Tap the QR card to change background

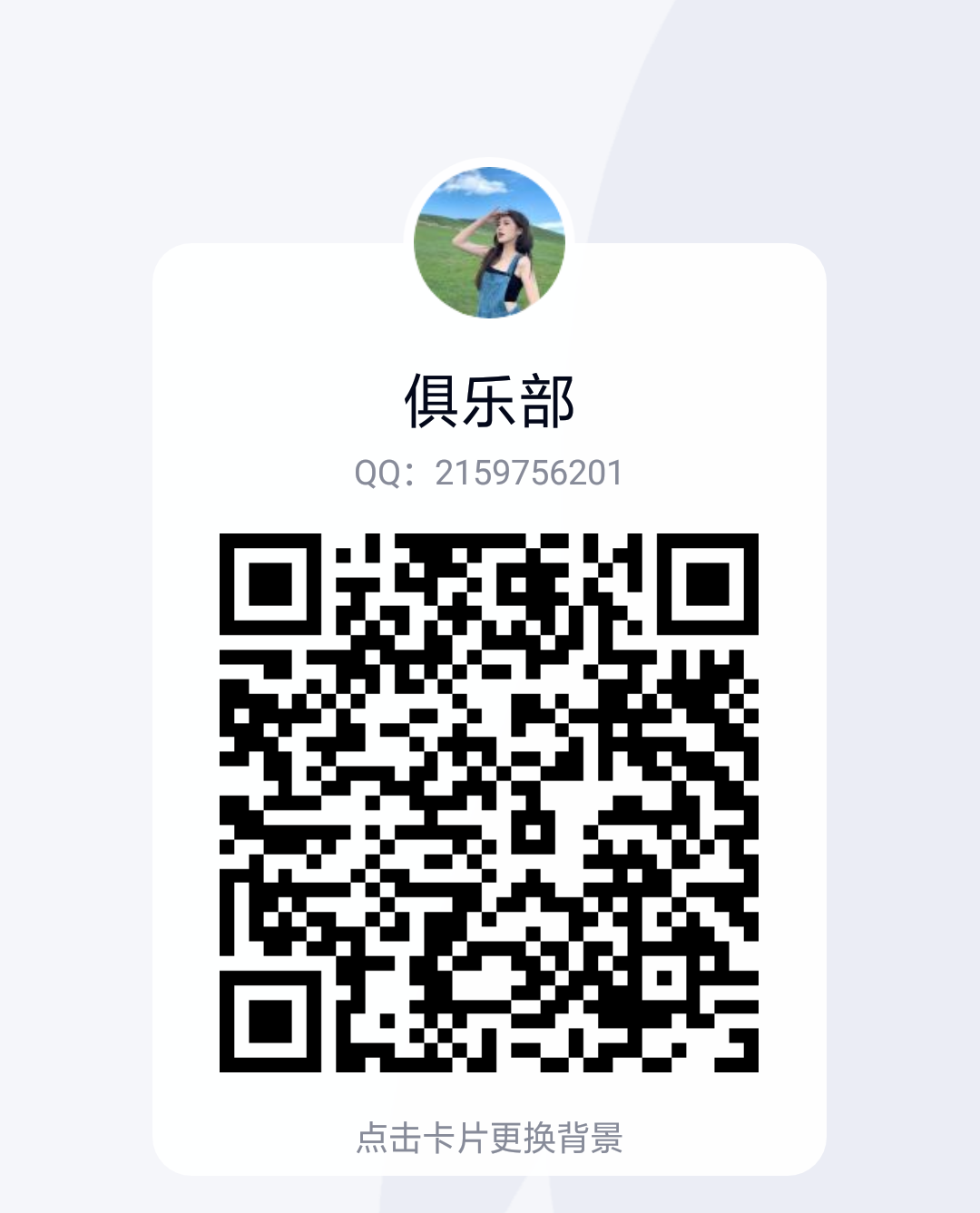click(x=489, y=1137)
